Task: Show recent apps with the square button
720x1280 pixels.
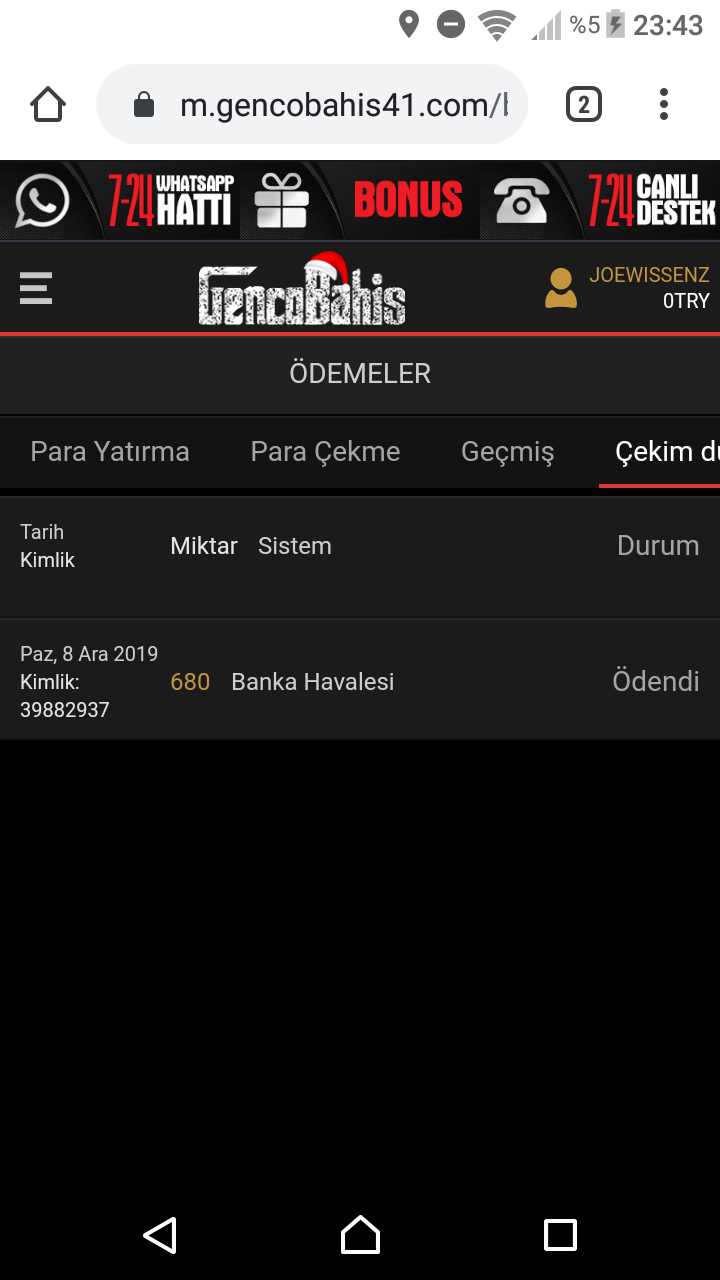Action: 560,1235
